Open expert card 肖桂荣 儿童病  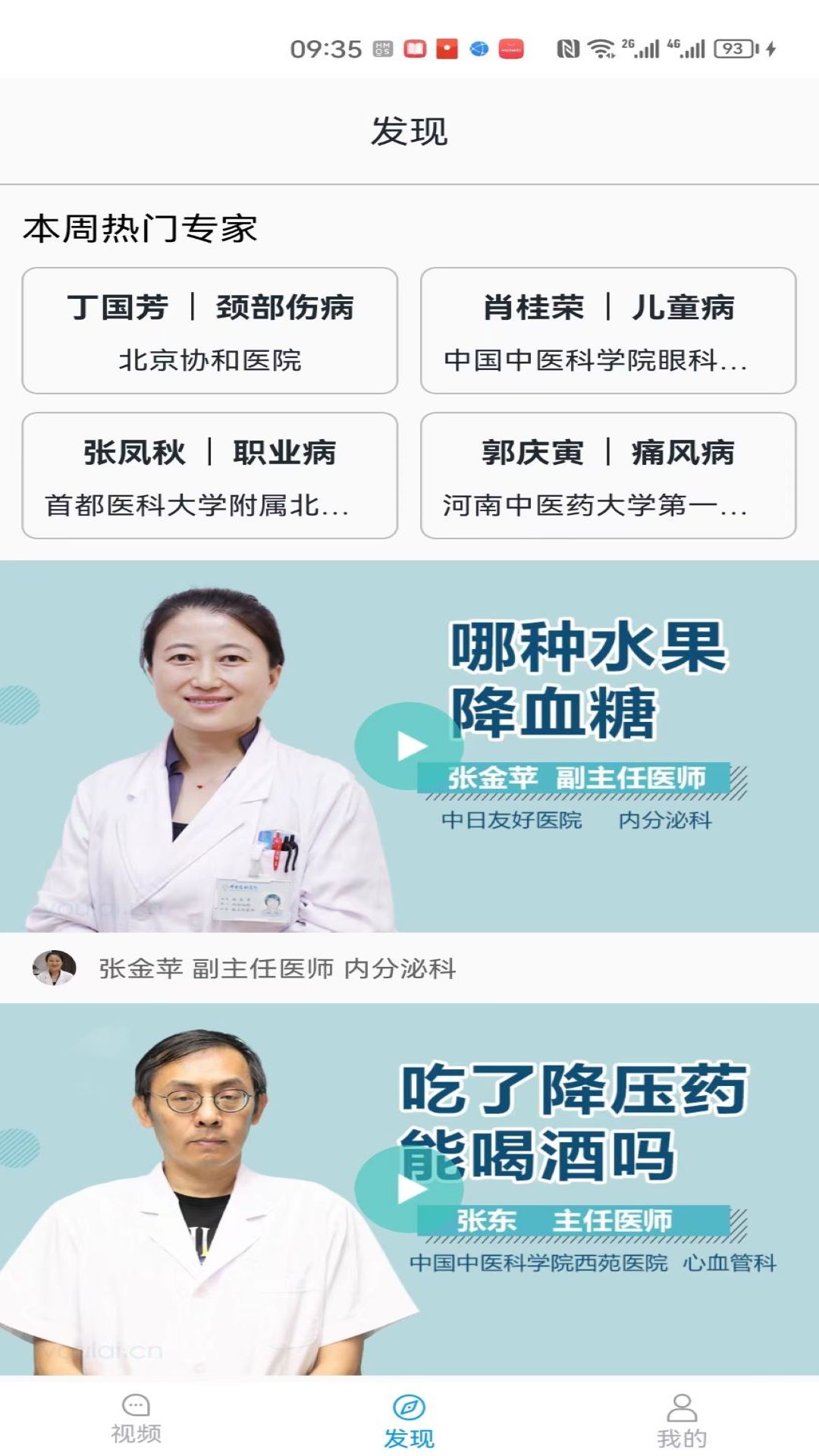tap(608, 331)
